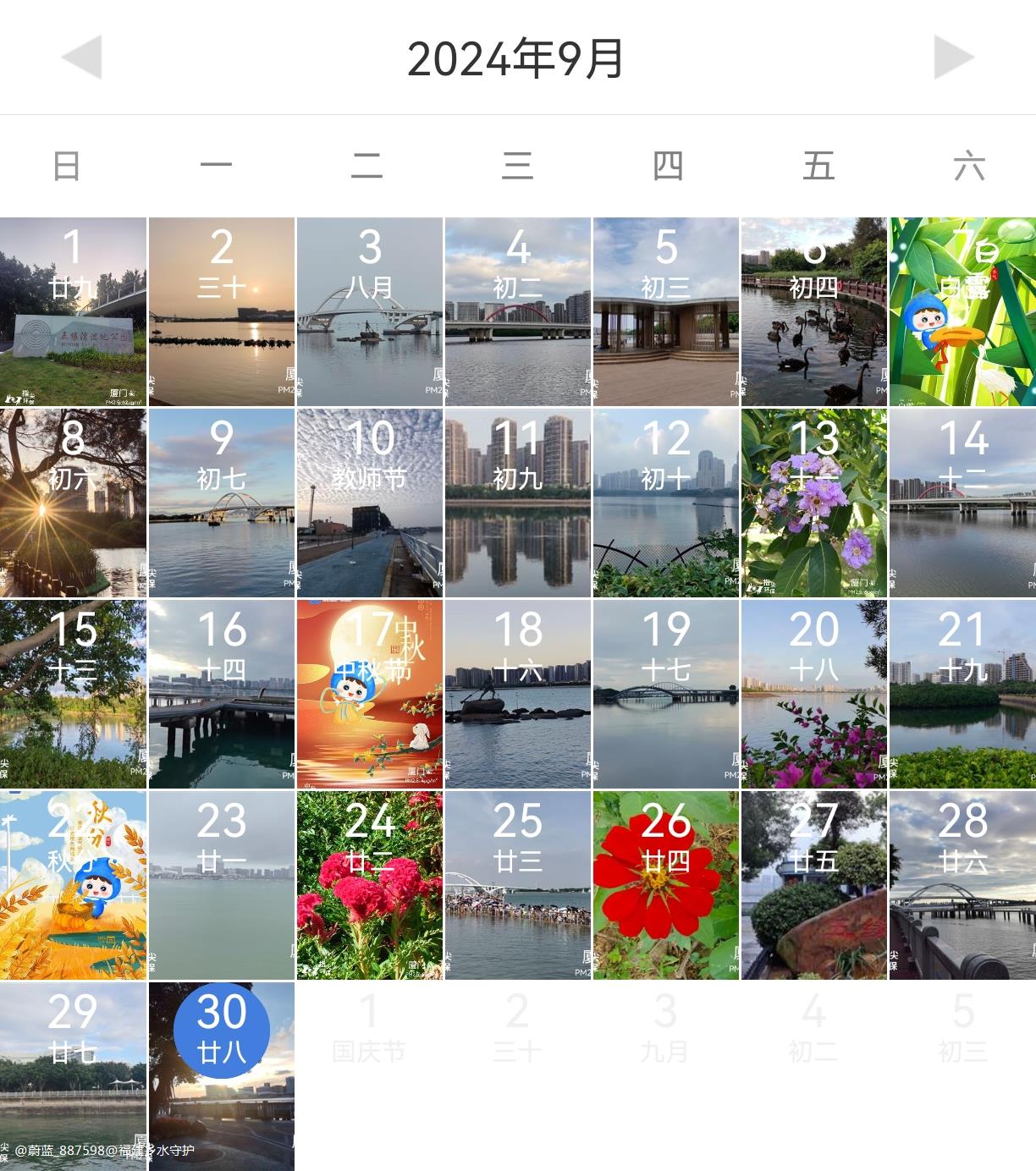Go to the next month
The image size is (1036, 1171).
954,58
